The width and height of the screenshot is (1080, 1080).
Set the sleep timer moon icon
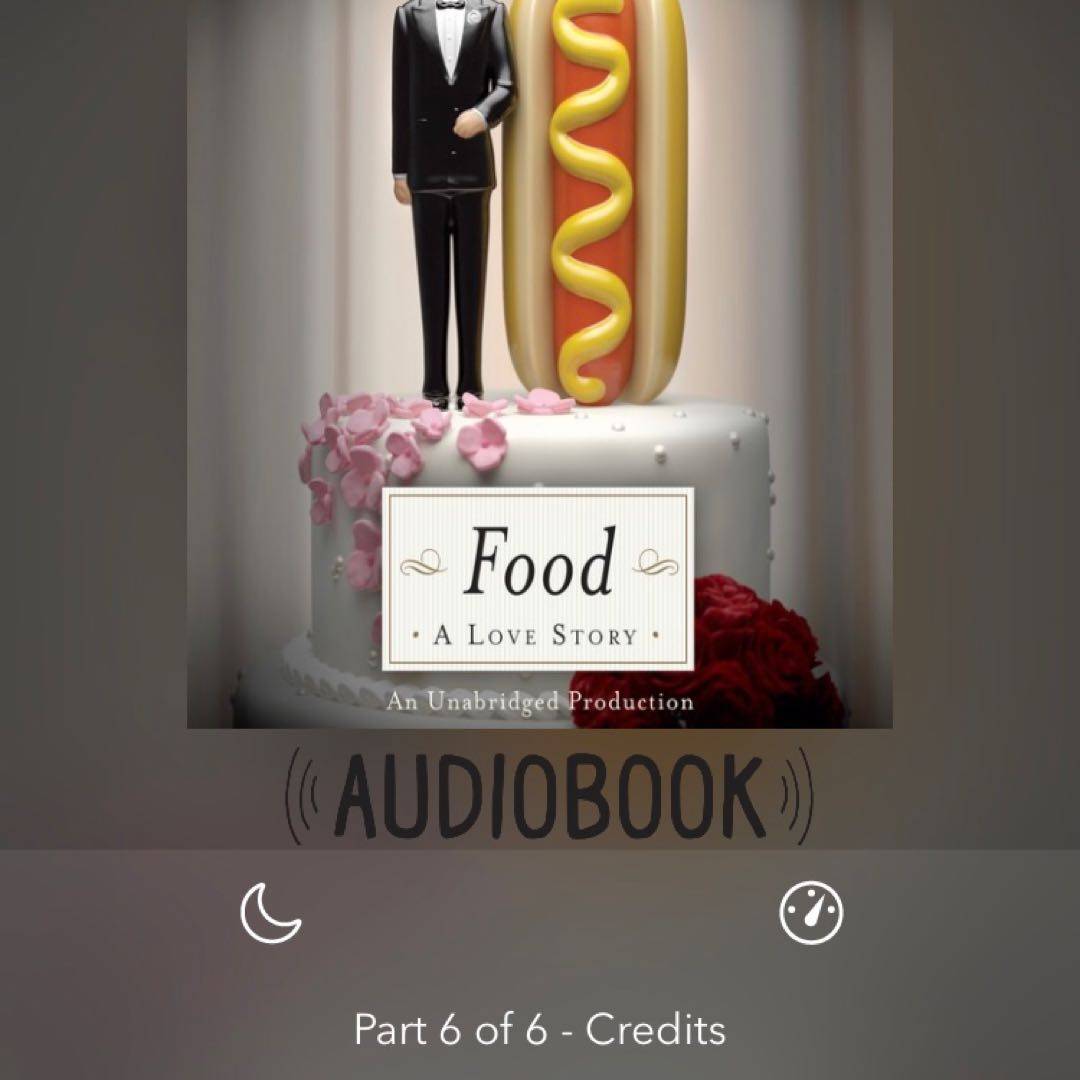(x=270, y=913)
